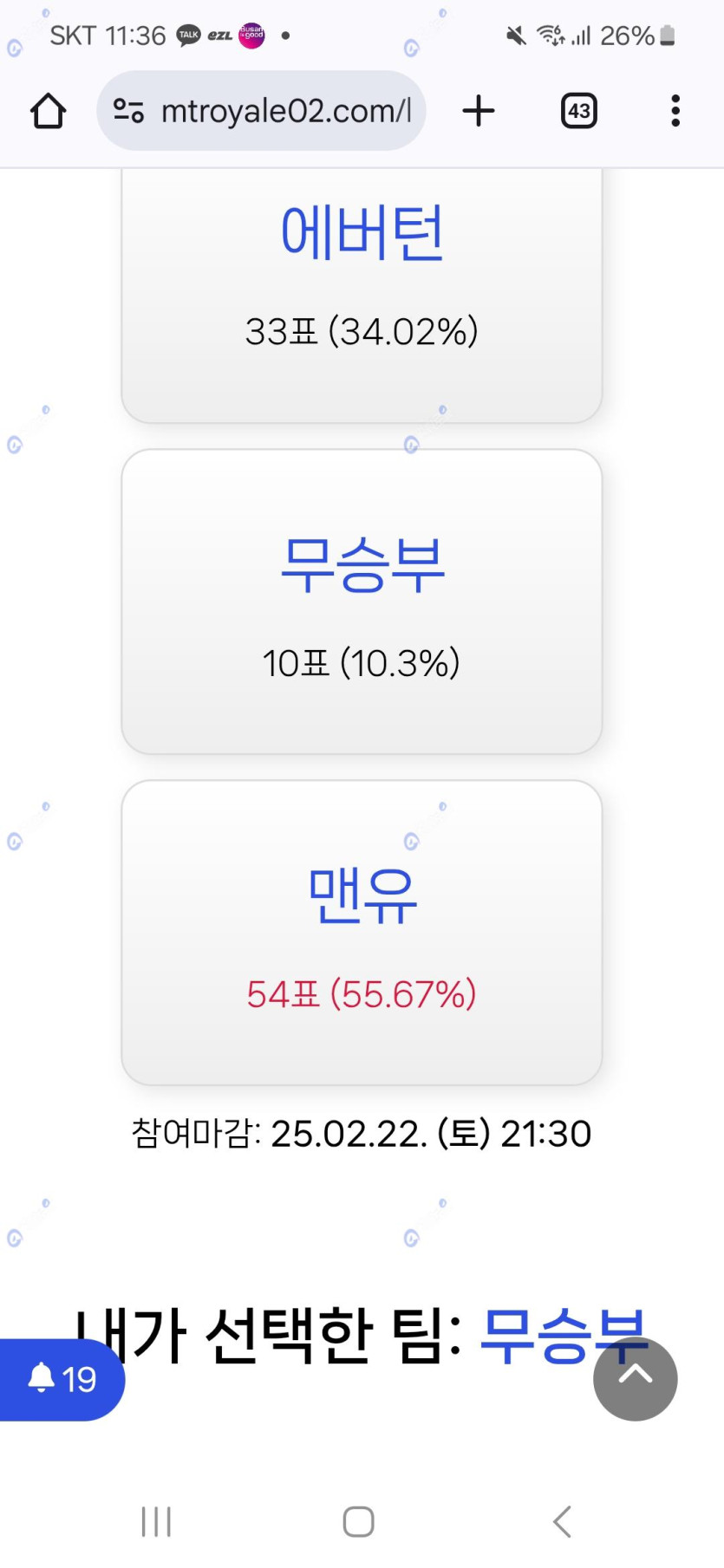View the 43 open tabs

[578, 111]
